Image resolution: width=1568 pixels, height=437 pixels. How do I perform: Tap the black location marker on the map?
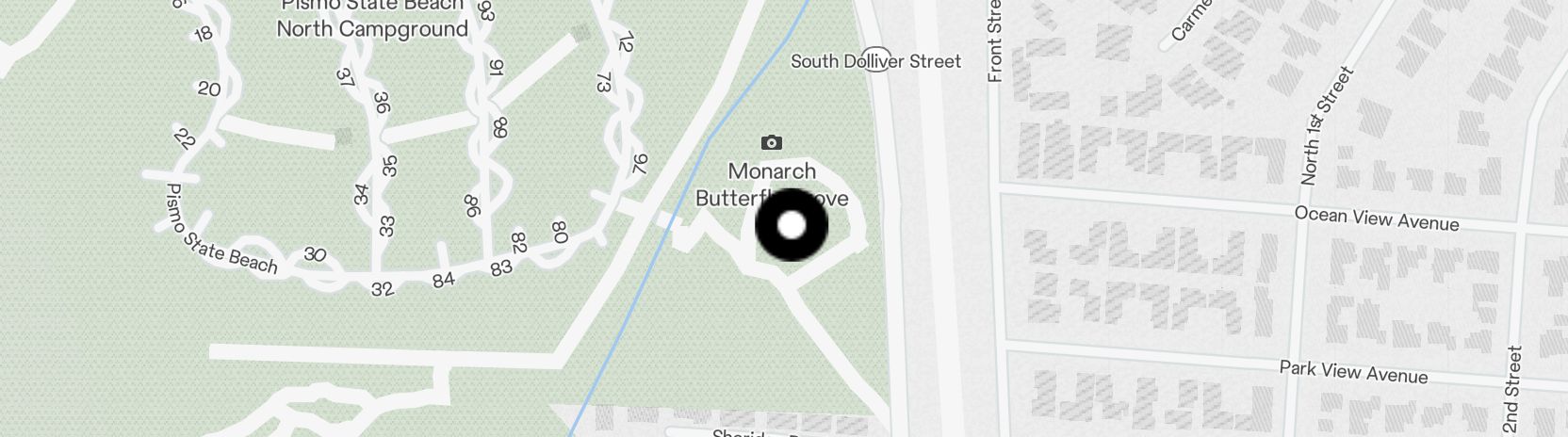click(x=792, y=225)
